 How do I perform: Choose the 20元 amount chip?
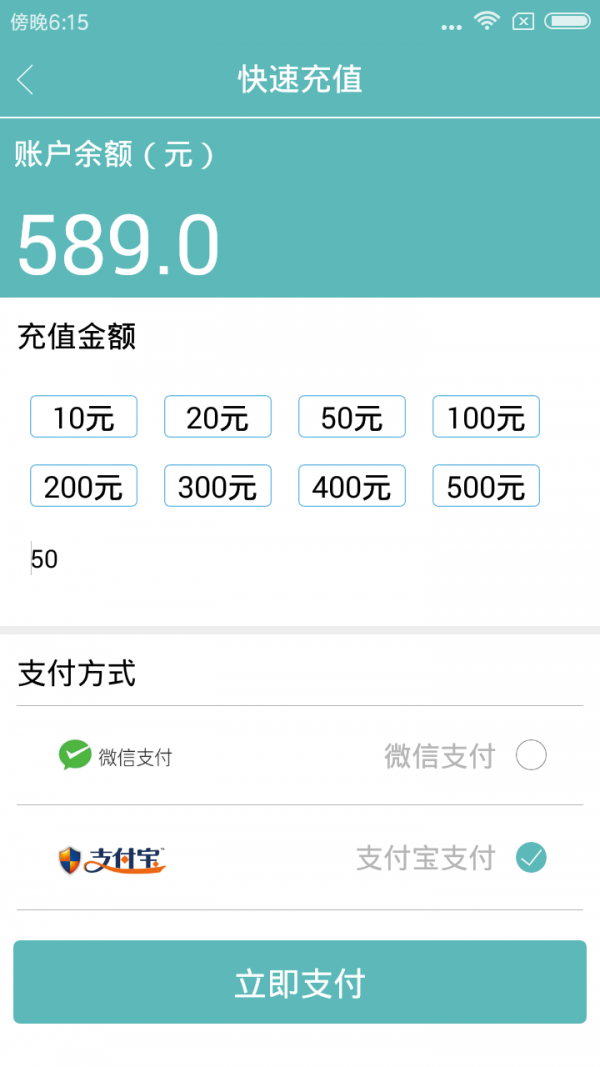(x=218, y=417)
